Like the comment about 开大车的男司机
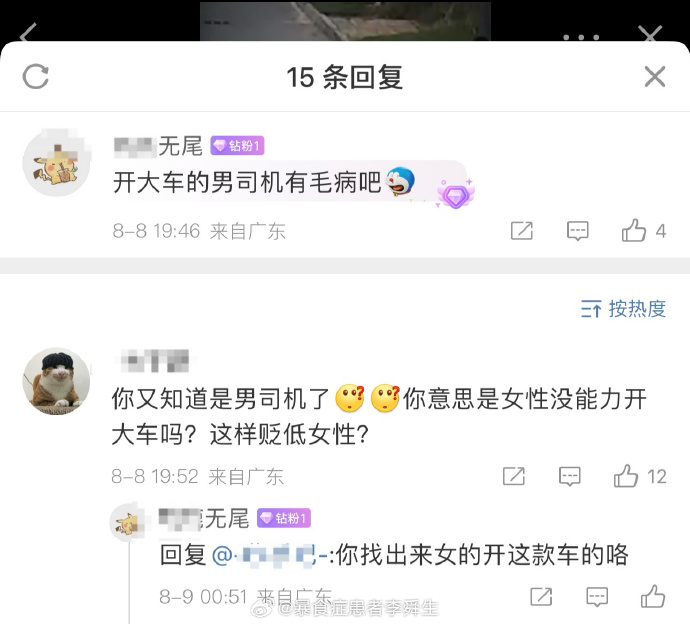 click(634, 231)
